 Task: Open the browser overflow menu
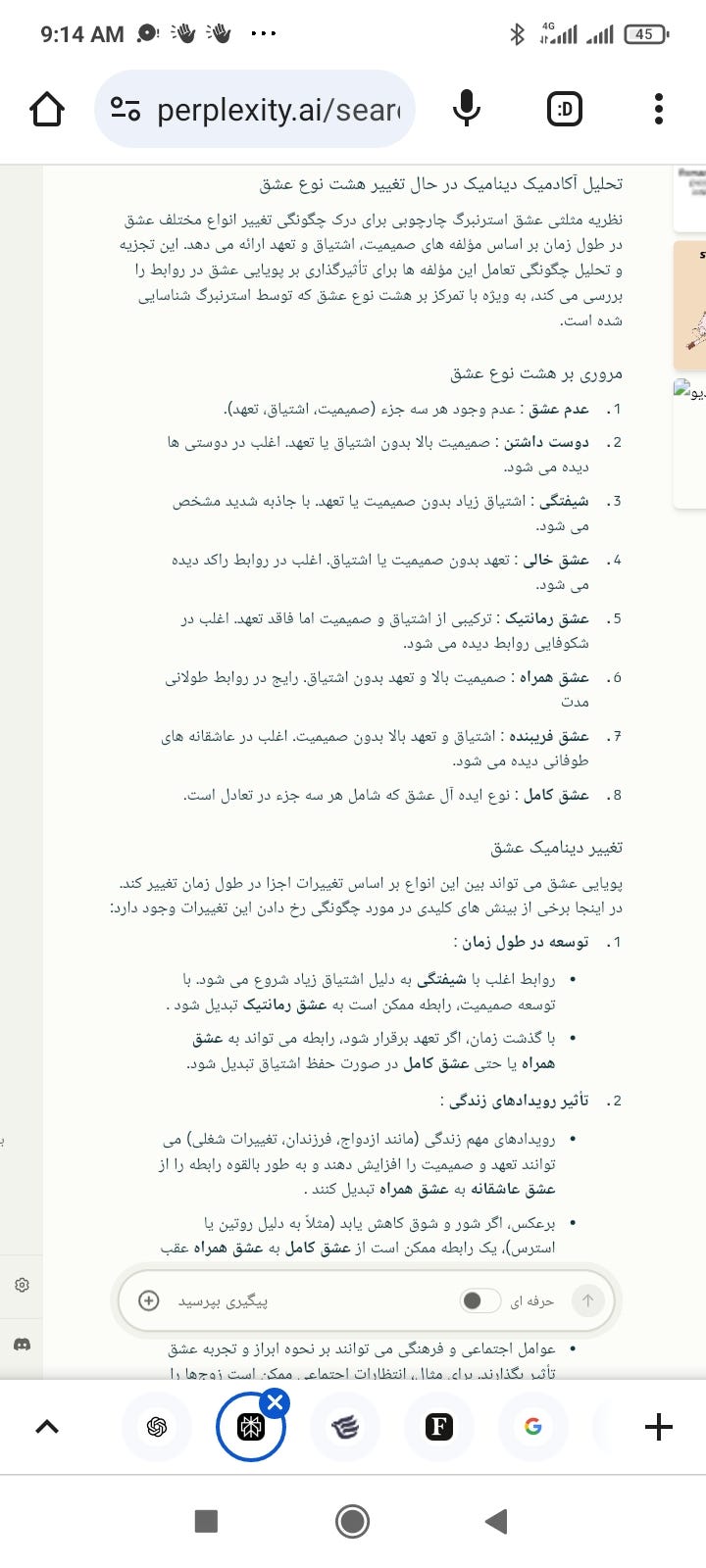point(659,109)
